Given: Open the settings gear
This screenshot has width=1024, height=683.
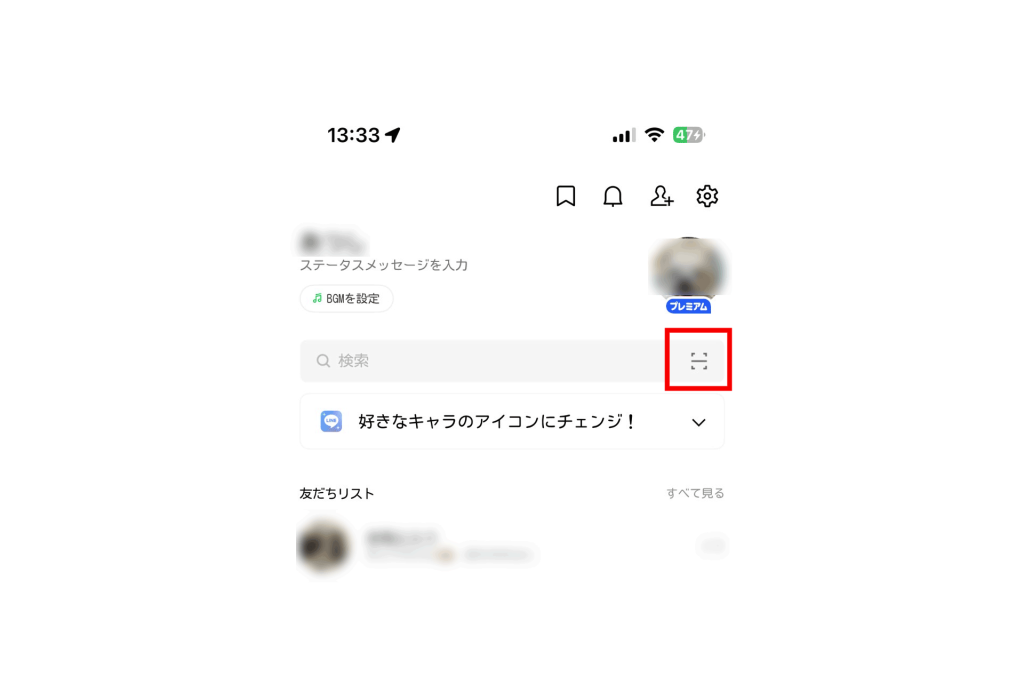Looking at the screenshot, I should (x=707, y=196).
